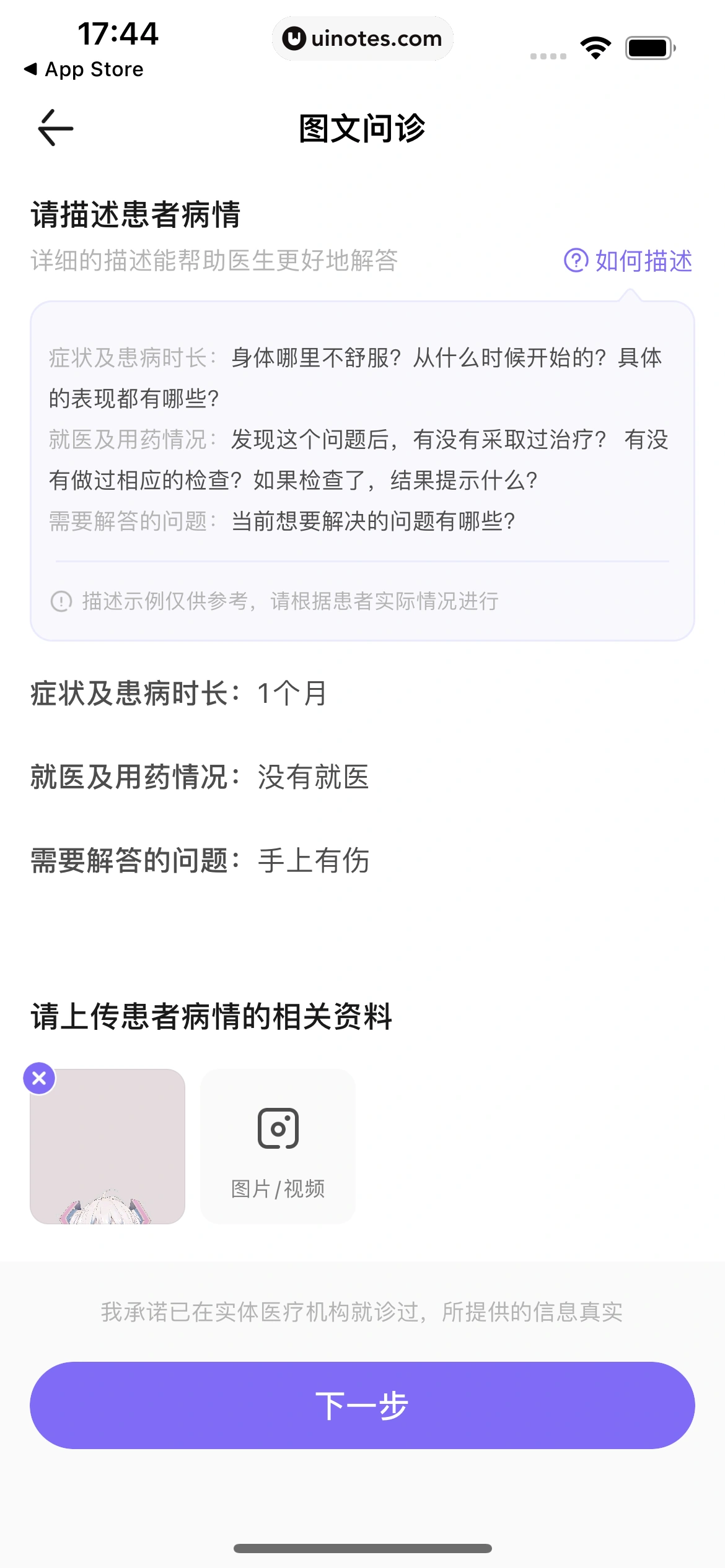This screenshot has height=1568, width=725.
Task: Tap the 图文问诊 page title
Action: point(362,127)
